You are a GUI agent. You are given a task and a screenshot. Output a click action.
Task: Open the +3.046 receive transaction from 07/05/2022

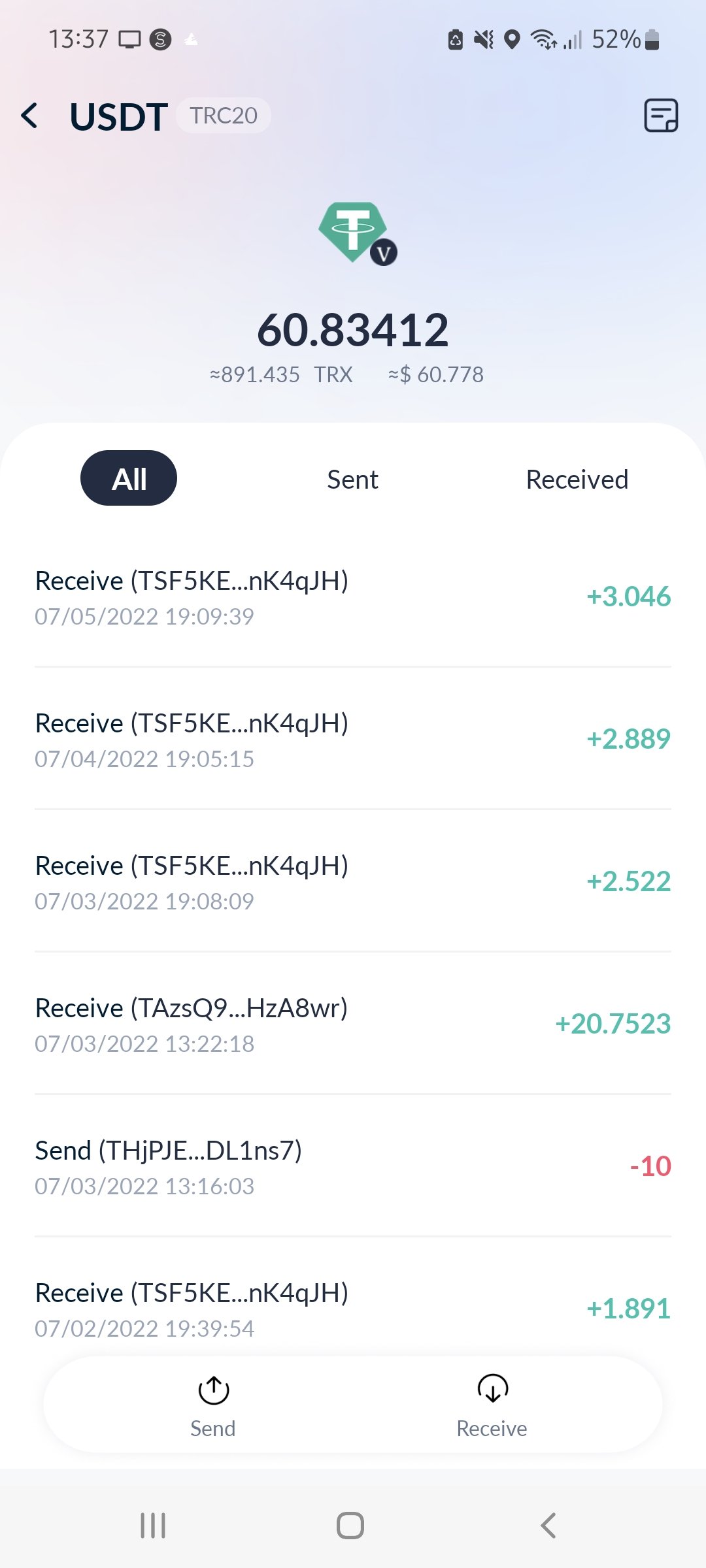click(x=353, y=597)
